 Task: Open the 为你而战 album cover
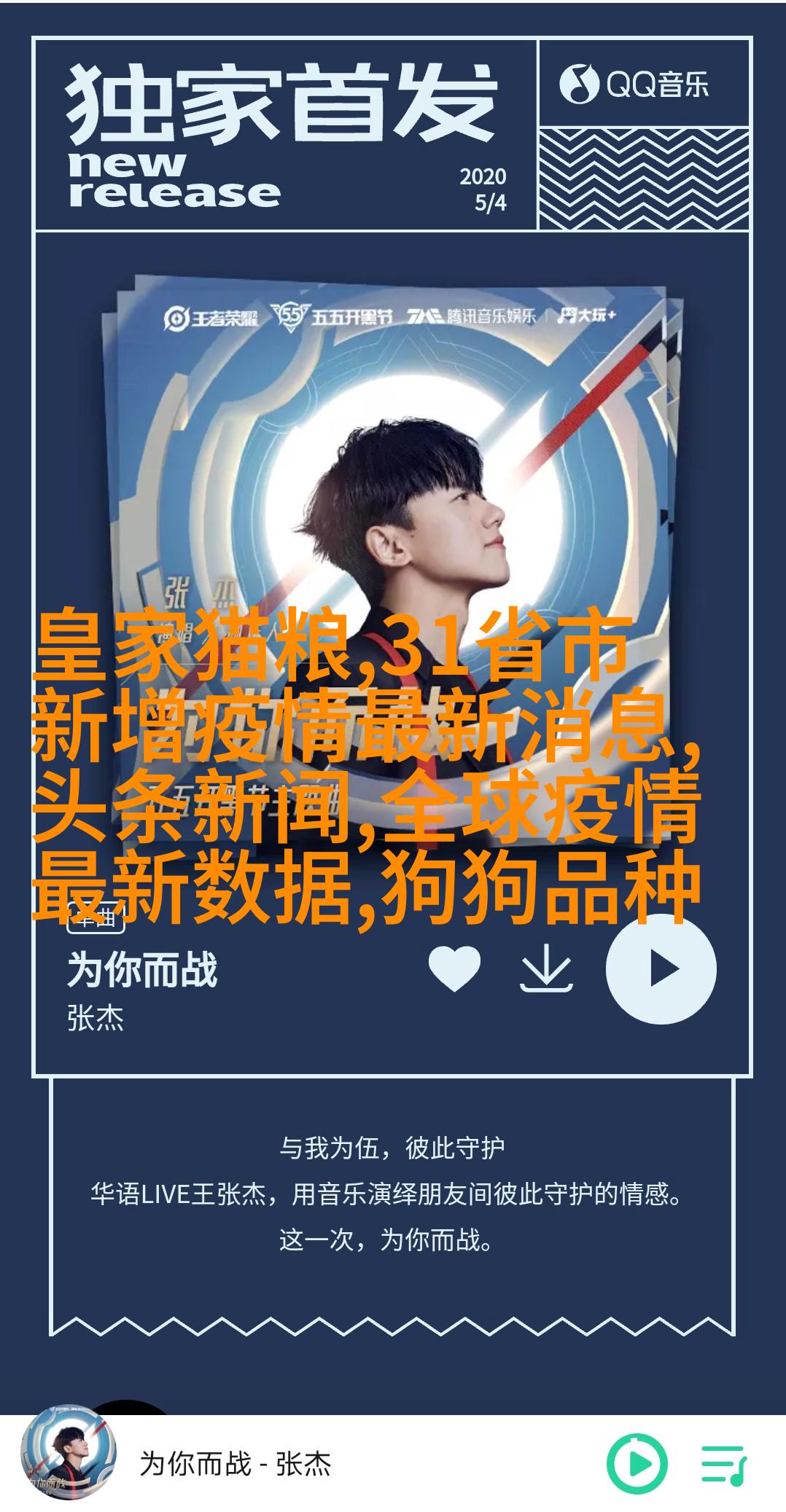(392, 510)
